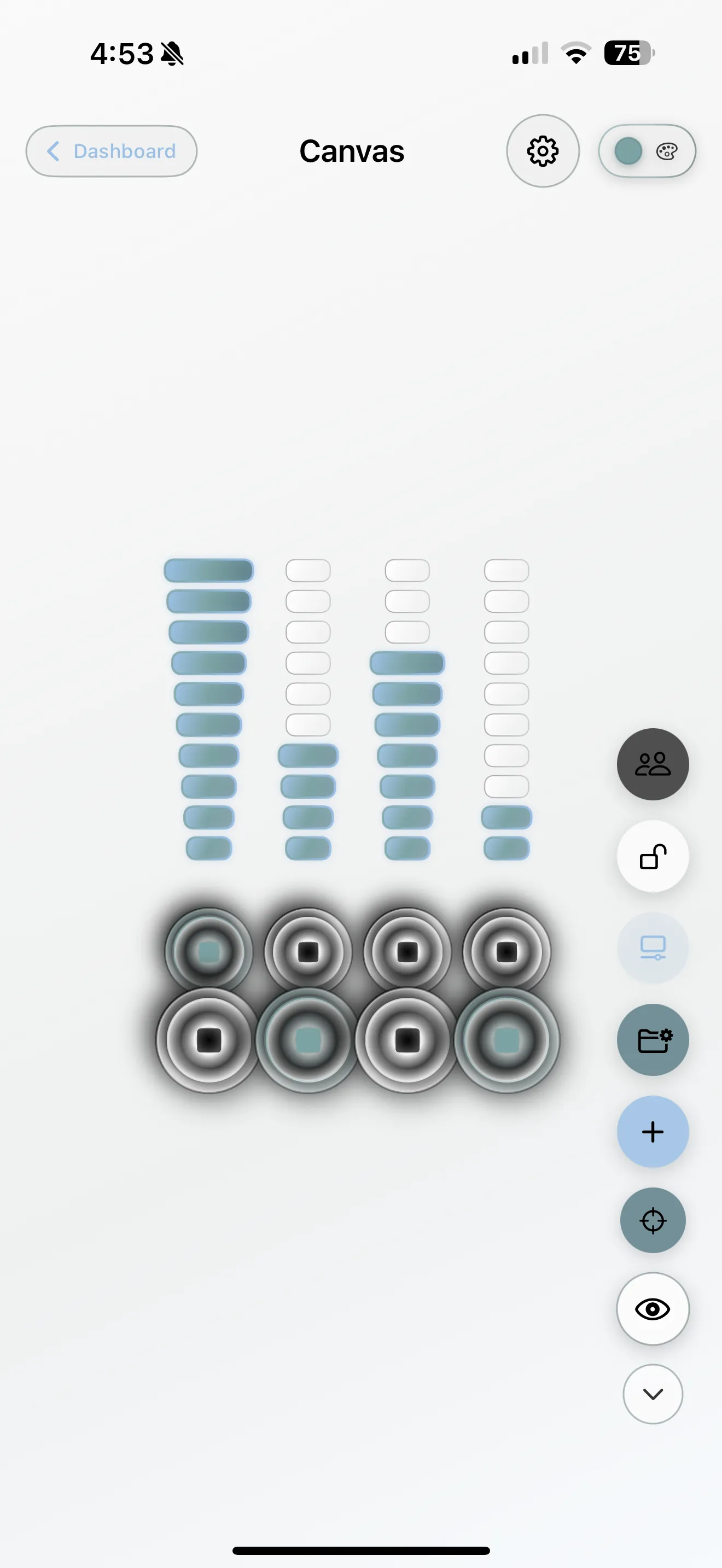This screenshot has width=722, height=1568.
Task: Open the people group button
Action: [653, 764]
